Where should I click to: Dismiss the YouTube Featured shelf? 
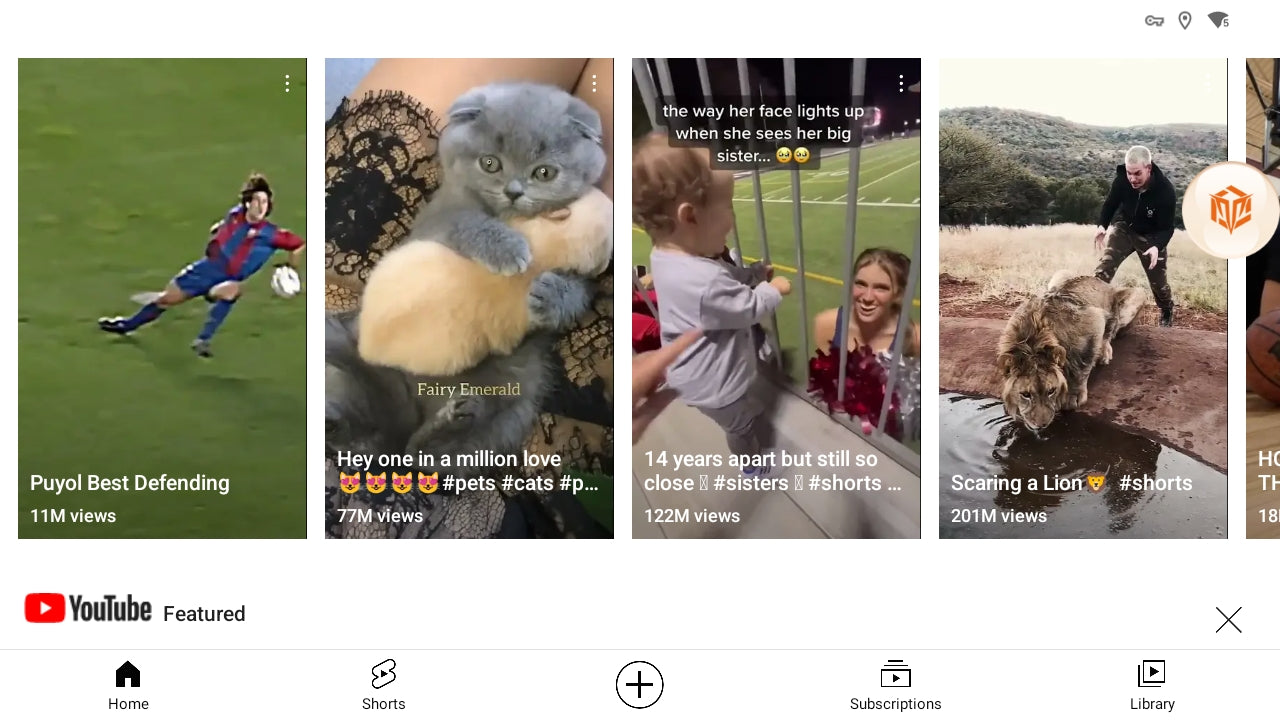point(1228,620)
